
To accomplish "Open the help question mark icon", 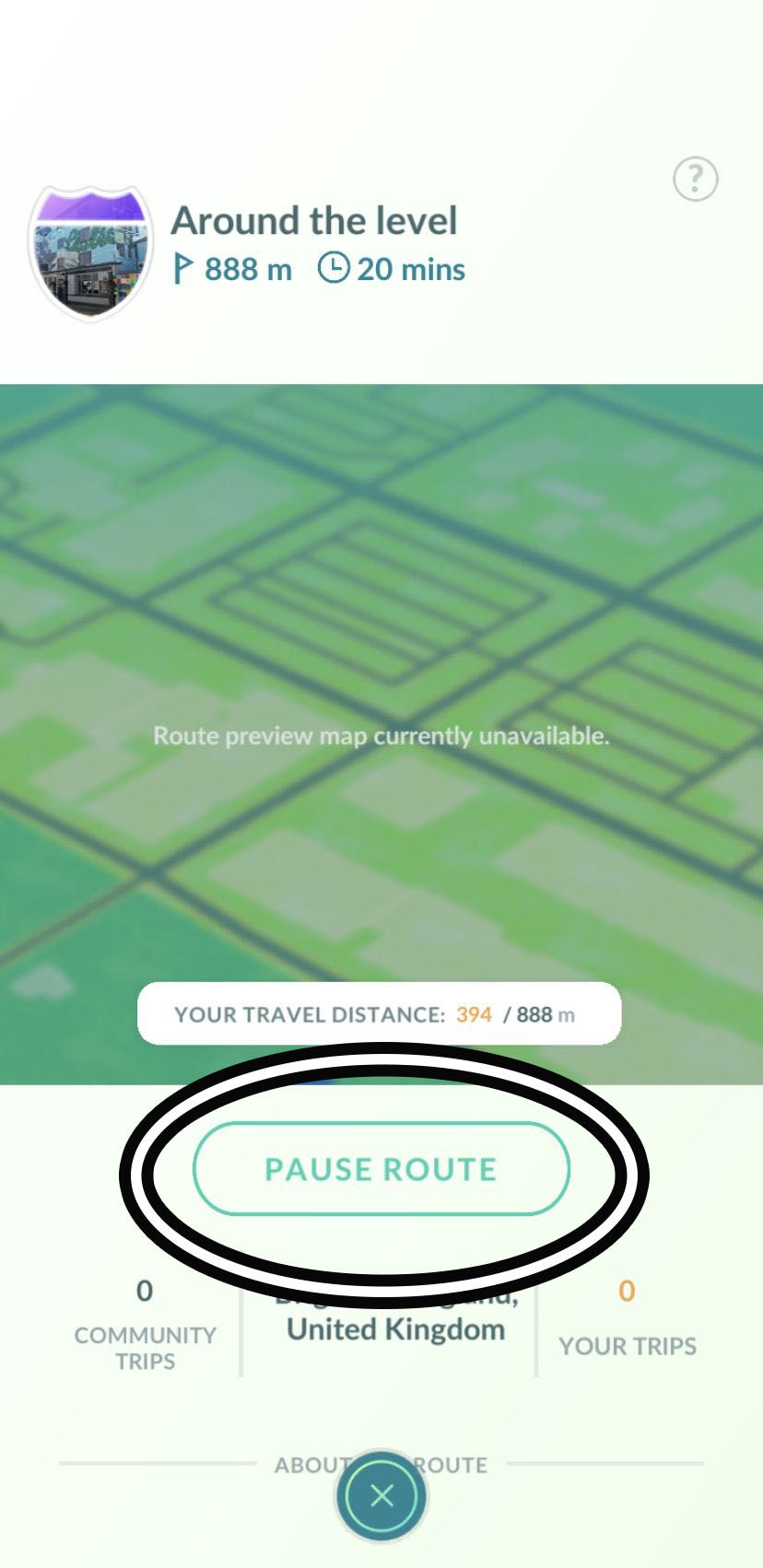I will point(695,179).
